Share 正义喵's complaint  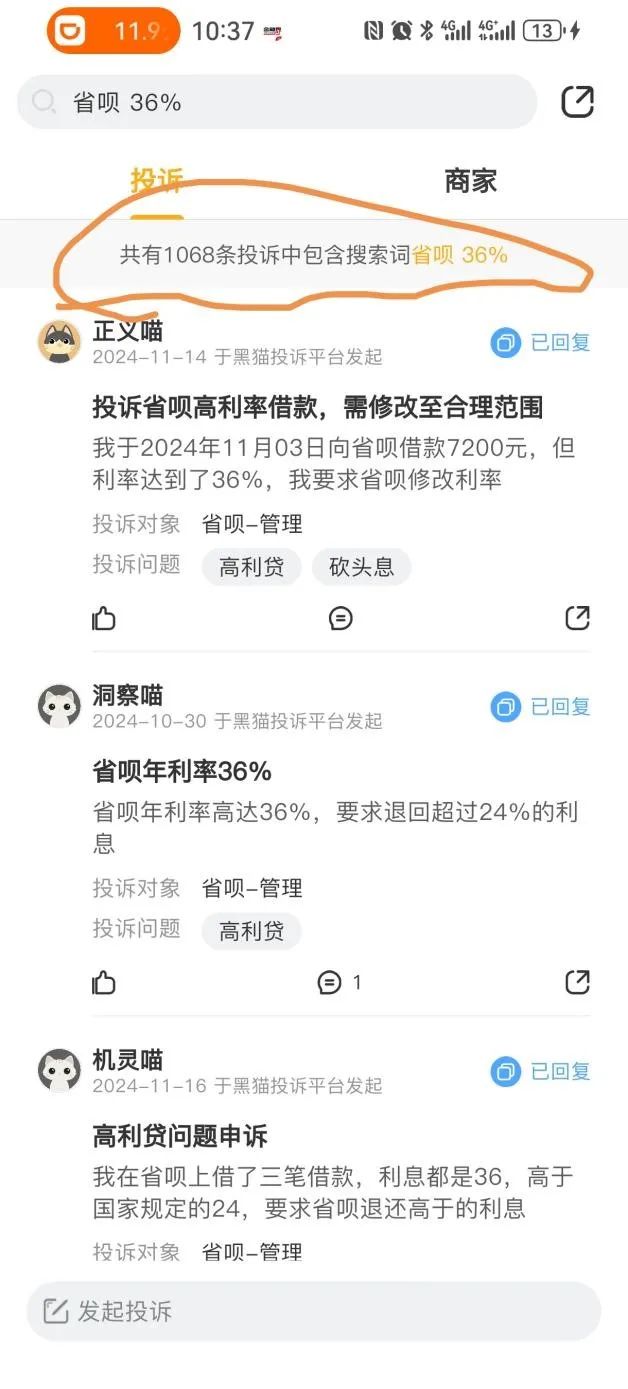[577, 618]
